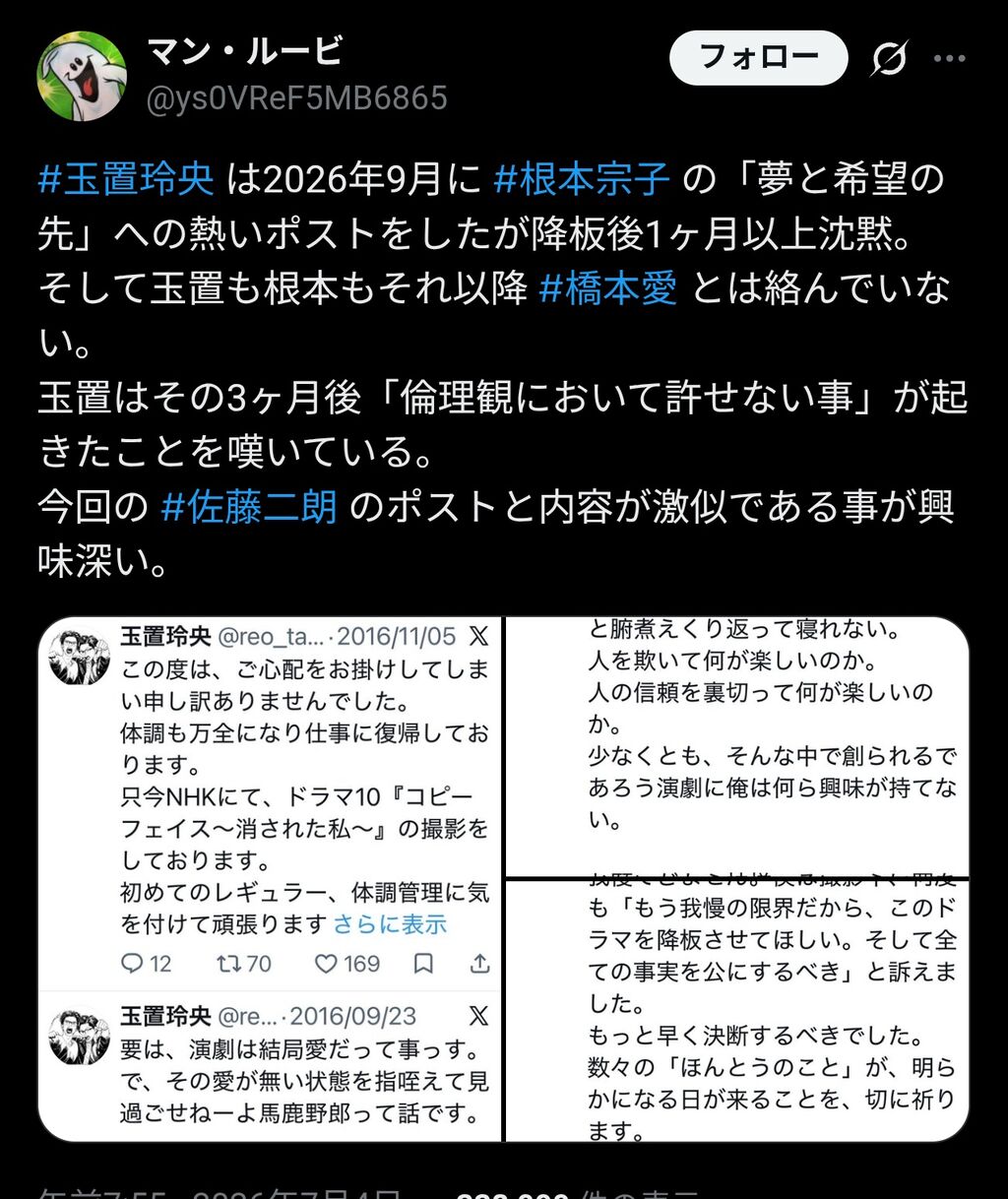Viewport: 1008px width, 1199px height.
Task: View the bottom-right attached image about ドラマ降板
Action: (737, 1011)
